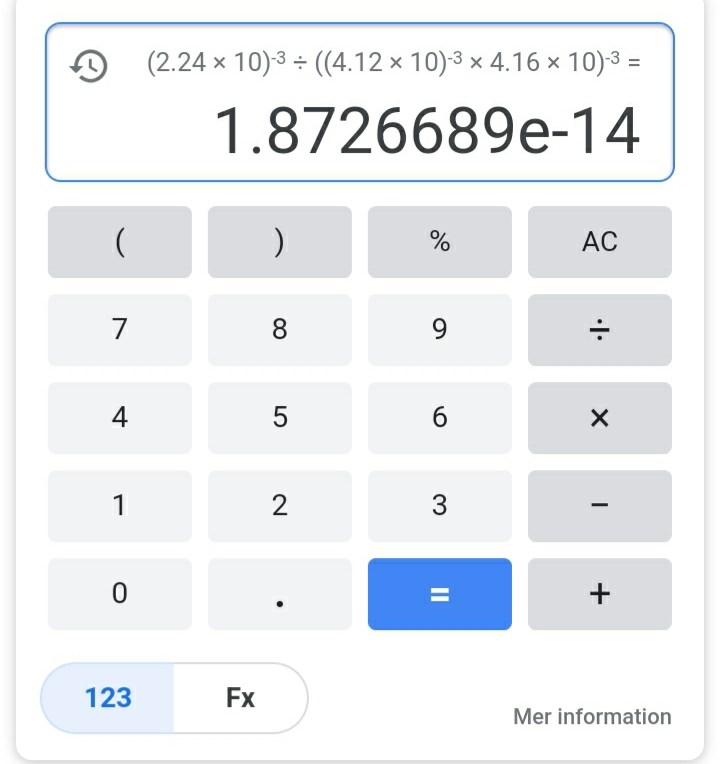
Task: Insert the percent sign
Action: [440, 242]
